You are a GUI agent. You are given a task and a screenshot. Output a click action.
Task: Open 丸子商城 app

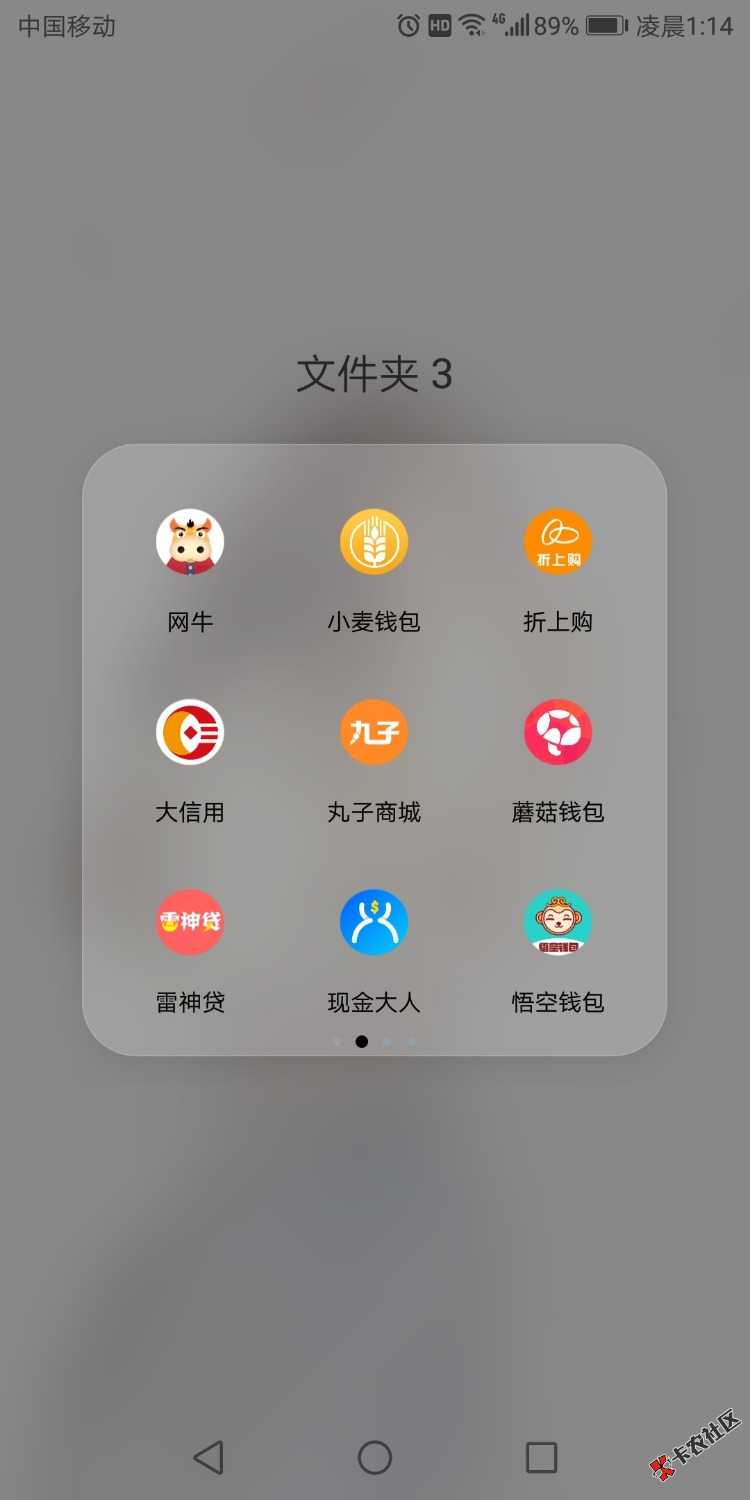tap(374, 732)
